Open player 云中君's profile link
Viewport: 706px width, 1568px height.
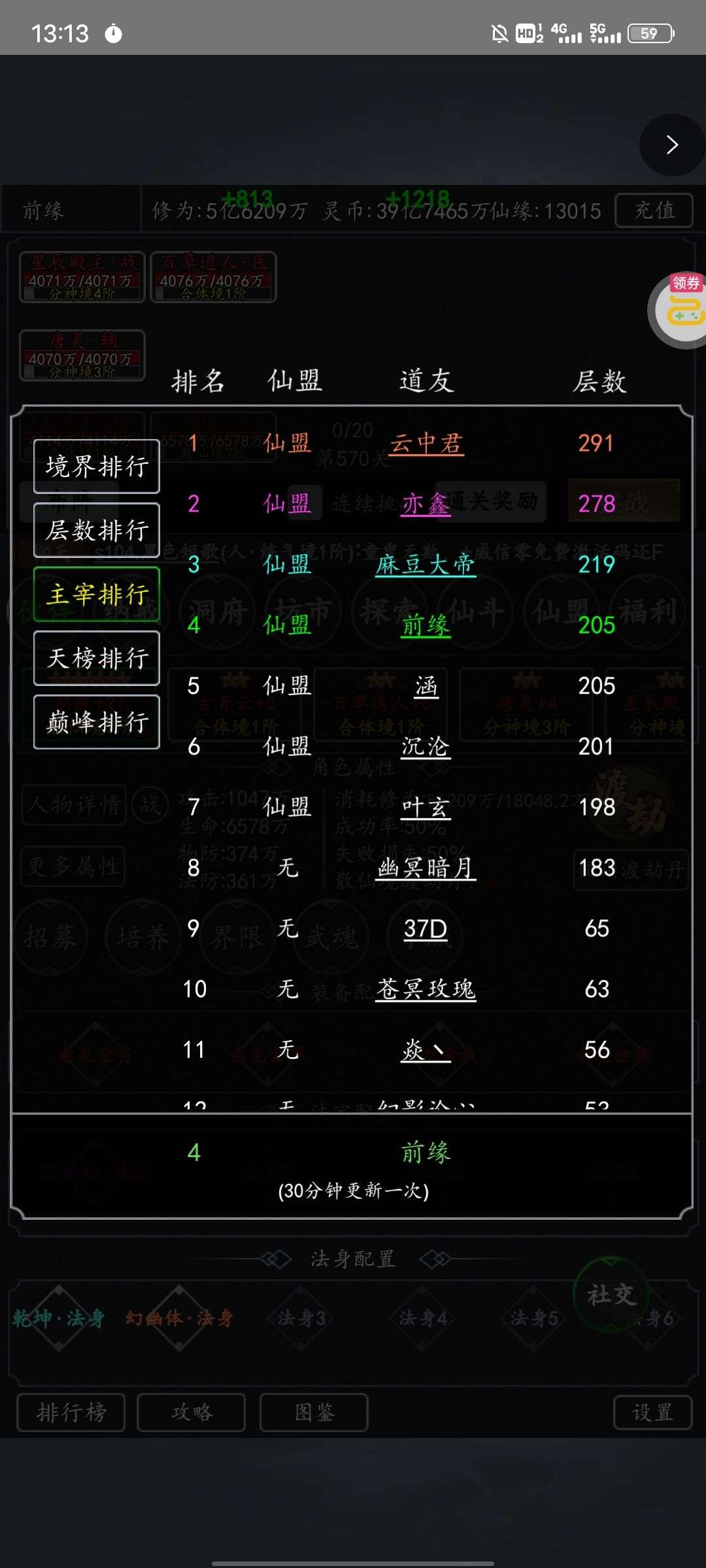tap(426, 444)
